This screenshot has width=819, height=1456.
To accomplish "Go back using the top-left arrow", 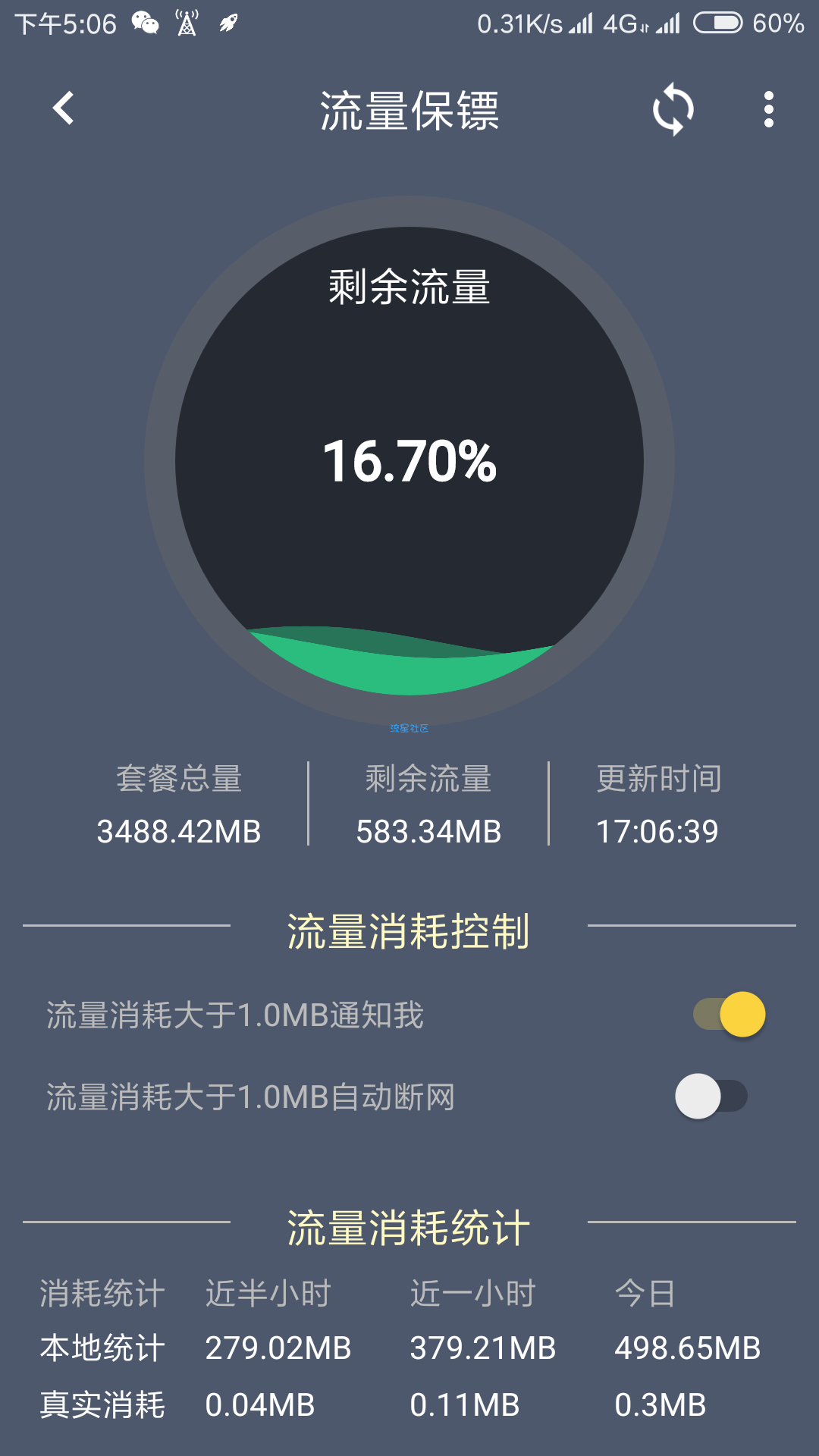I will point(64,108).
